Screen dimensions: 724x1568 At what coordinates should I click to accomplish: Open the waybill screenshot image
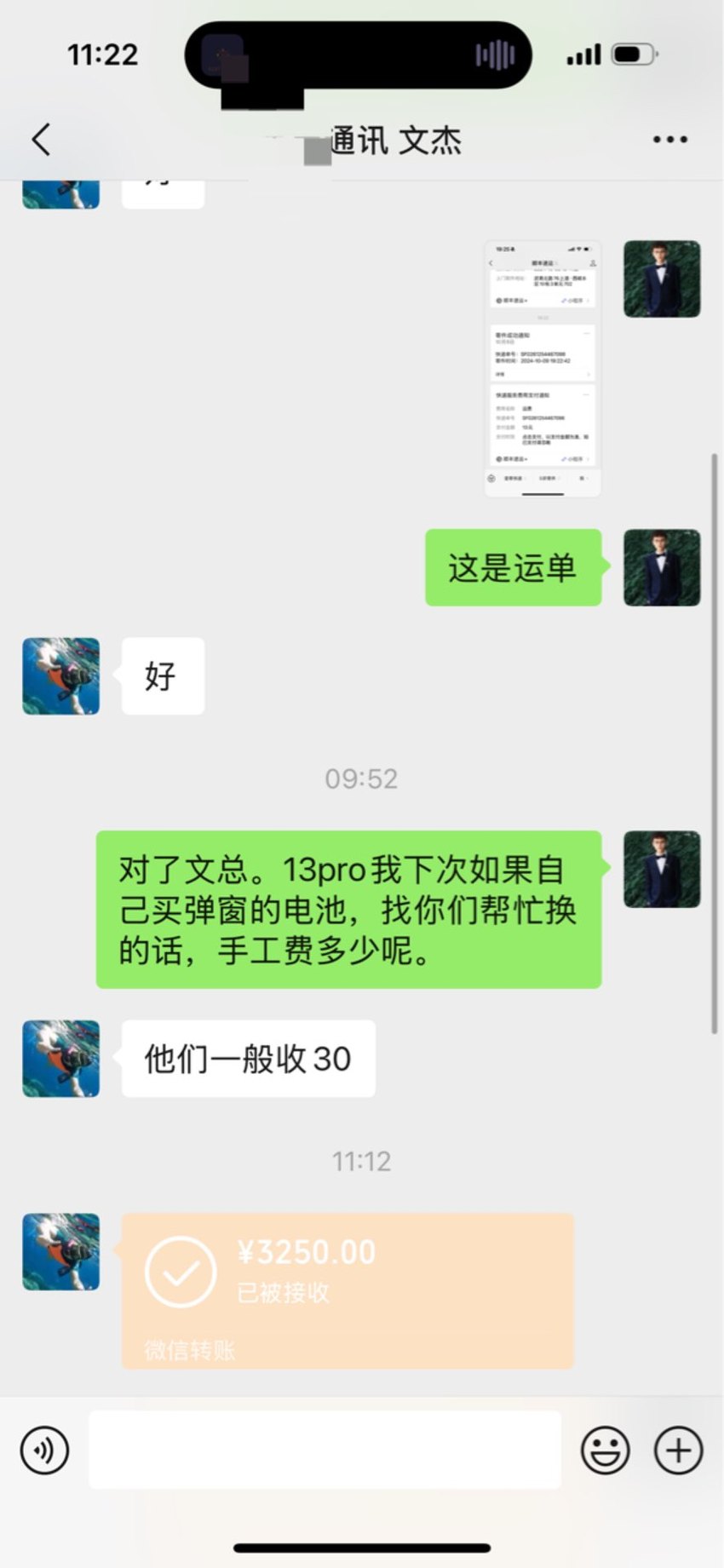coord(543,369)
